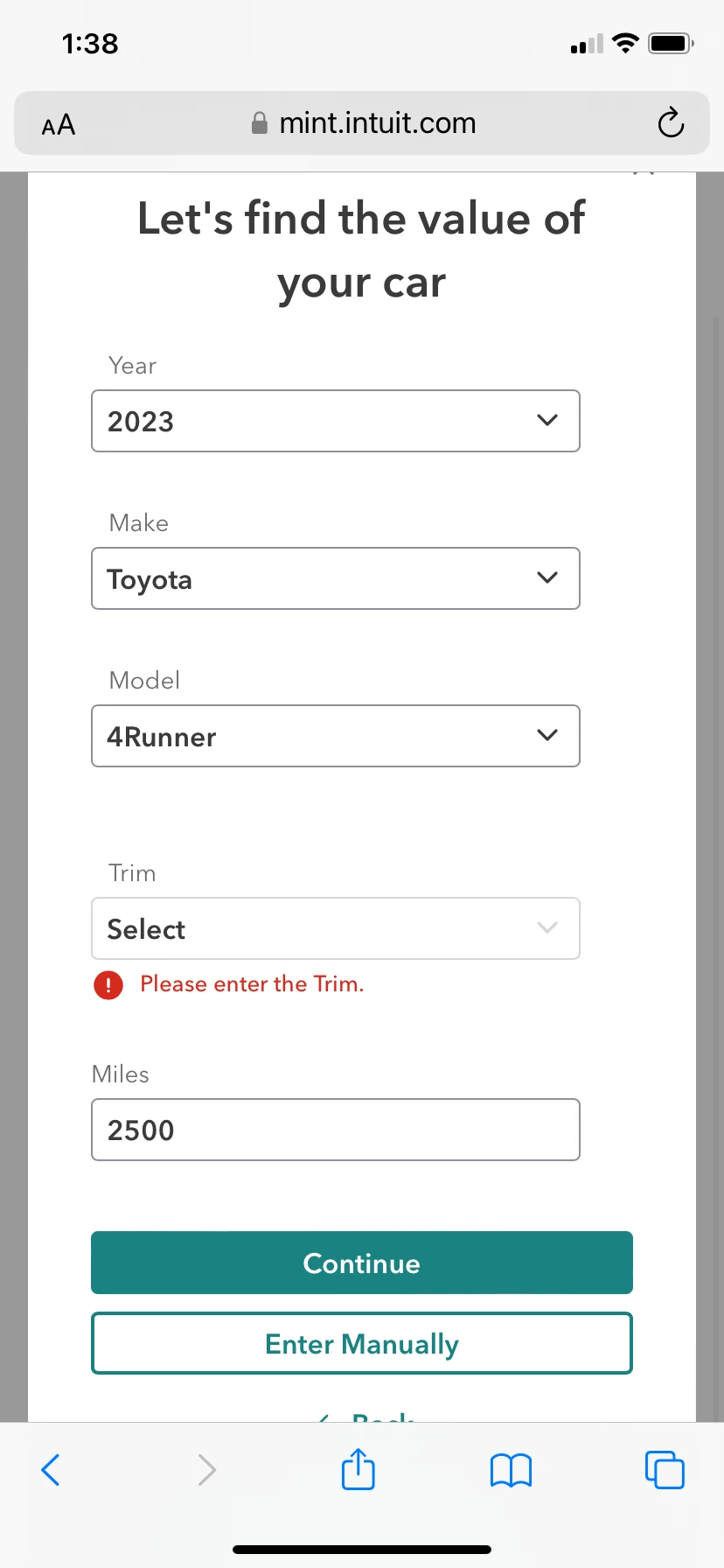The image size is (724, 1568).
Task: Expand the Model dropdown showing 4Runner
Action: tap(336, 736)
